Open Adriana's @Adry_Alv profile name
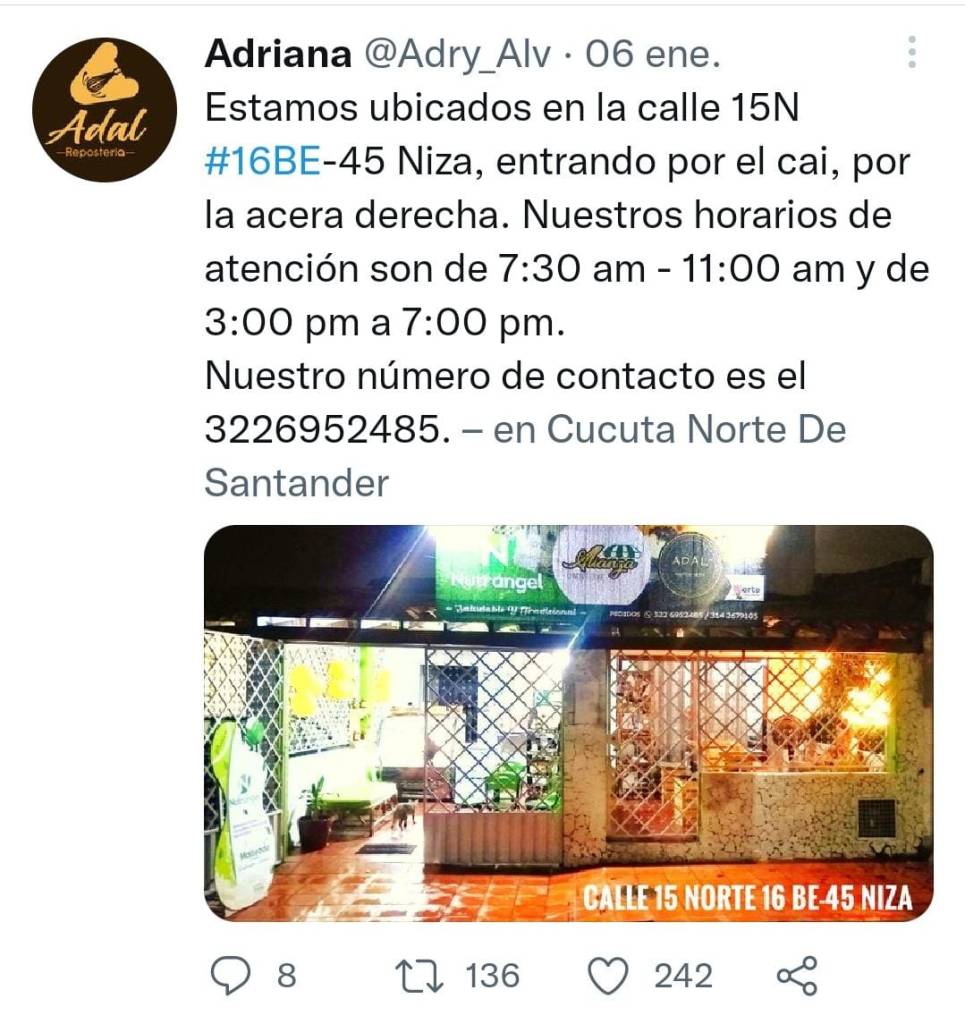The image size is (965, 1024). [457, 54]
